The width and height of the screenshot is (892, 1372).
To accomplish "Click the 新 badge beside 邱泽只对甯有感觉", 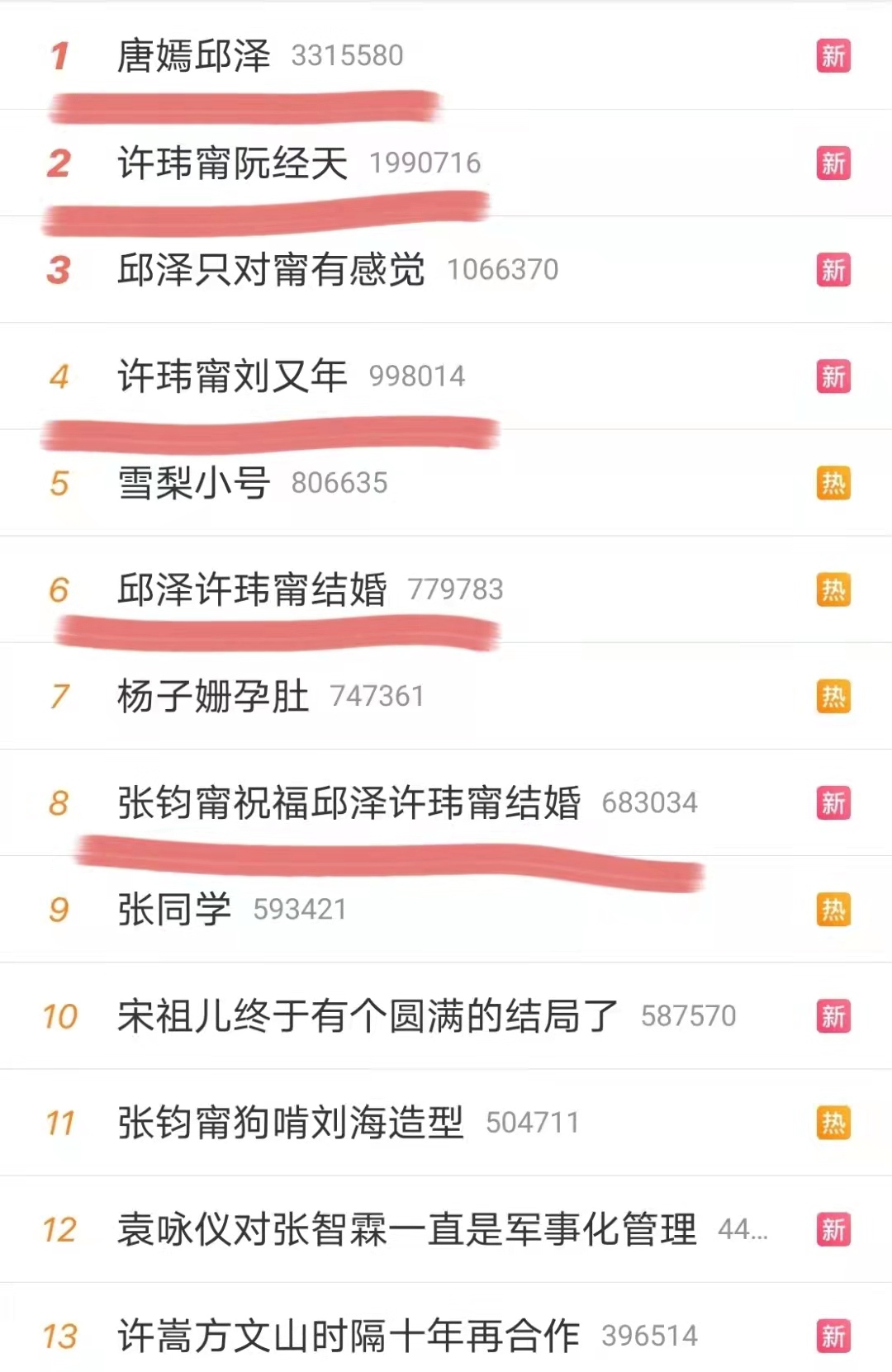I will point(834,270).
